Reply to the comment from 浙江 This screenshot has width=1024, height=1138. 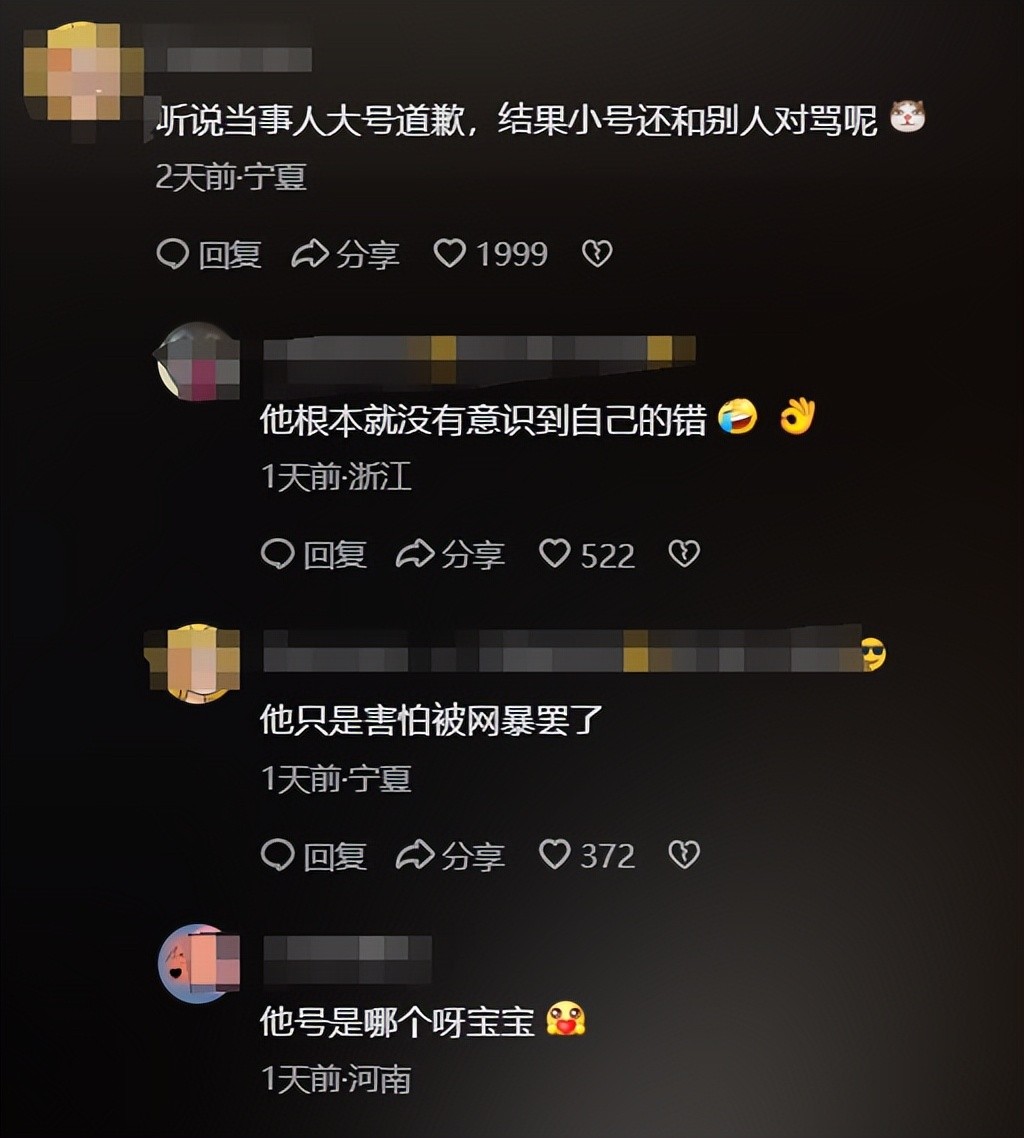314,554
